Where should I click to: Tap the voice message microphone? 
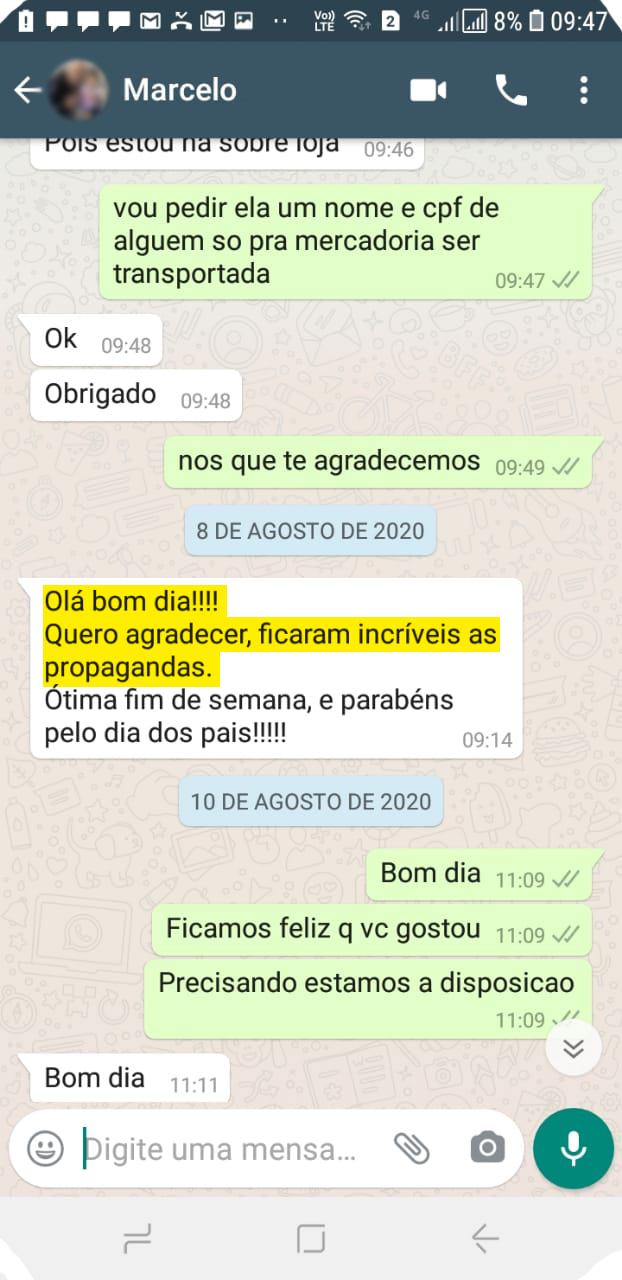(x=573, y=1149)
